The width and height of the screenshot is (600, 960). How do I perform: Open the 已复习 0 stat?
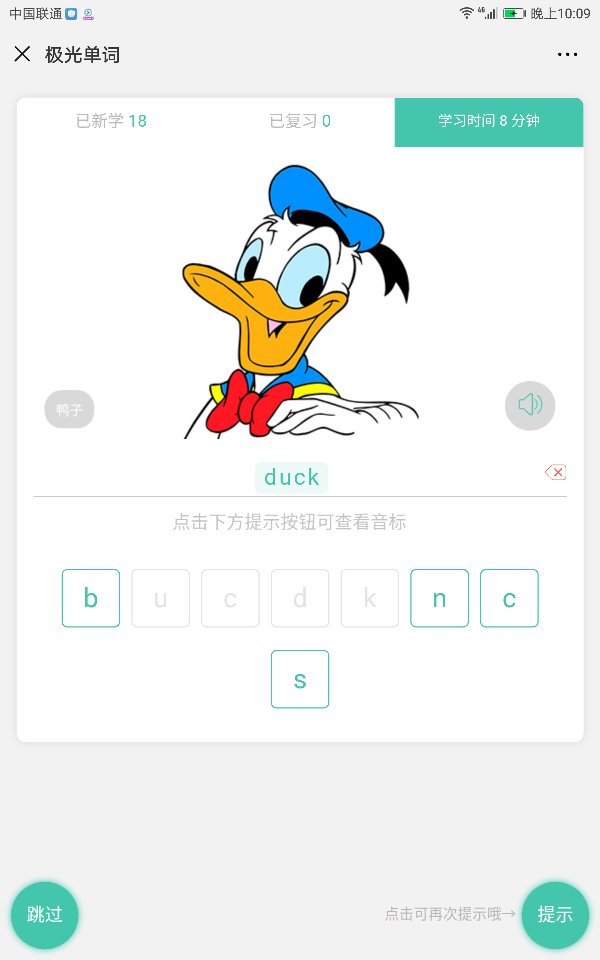click(x=300, y=122)
